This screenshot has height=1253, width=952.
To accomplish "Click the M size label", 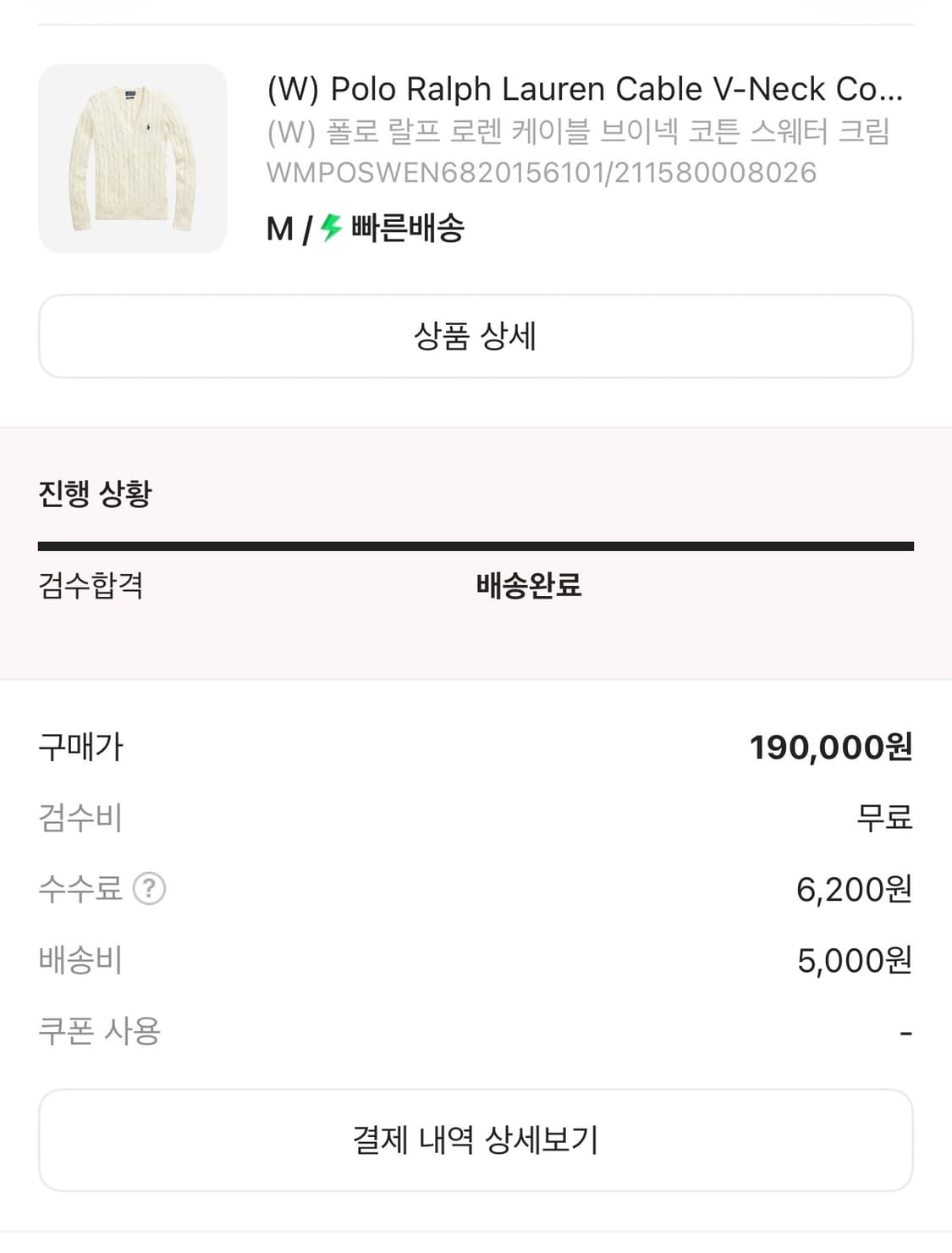I will click(x=277, y=226).
